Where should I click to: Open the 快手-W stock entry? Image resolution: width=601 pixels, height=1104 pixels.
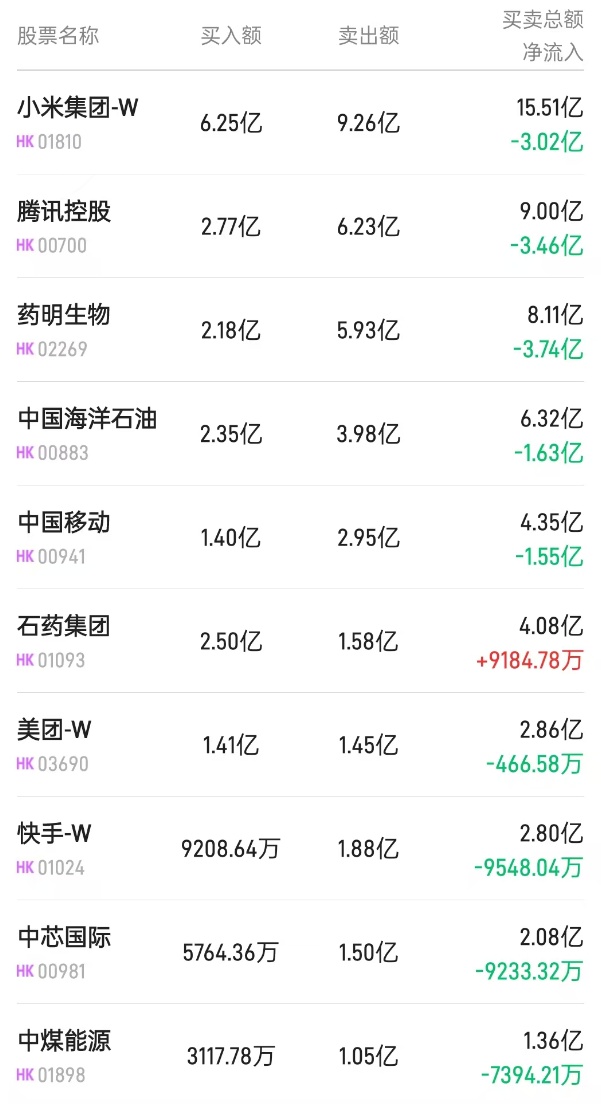point(55,834)
